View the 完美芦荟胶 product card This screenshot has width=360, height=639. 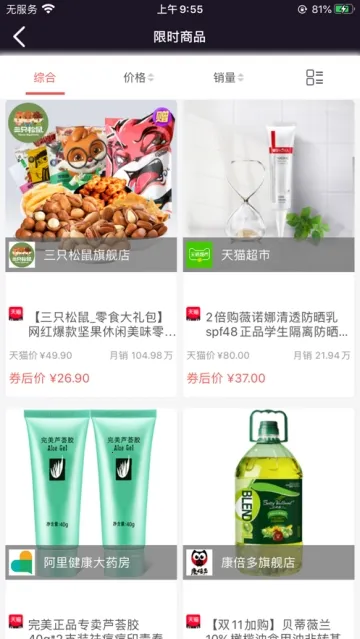91,524
